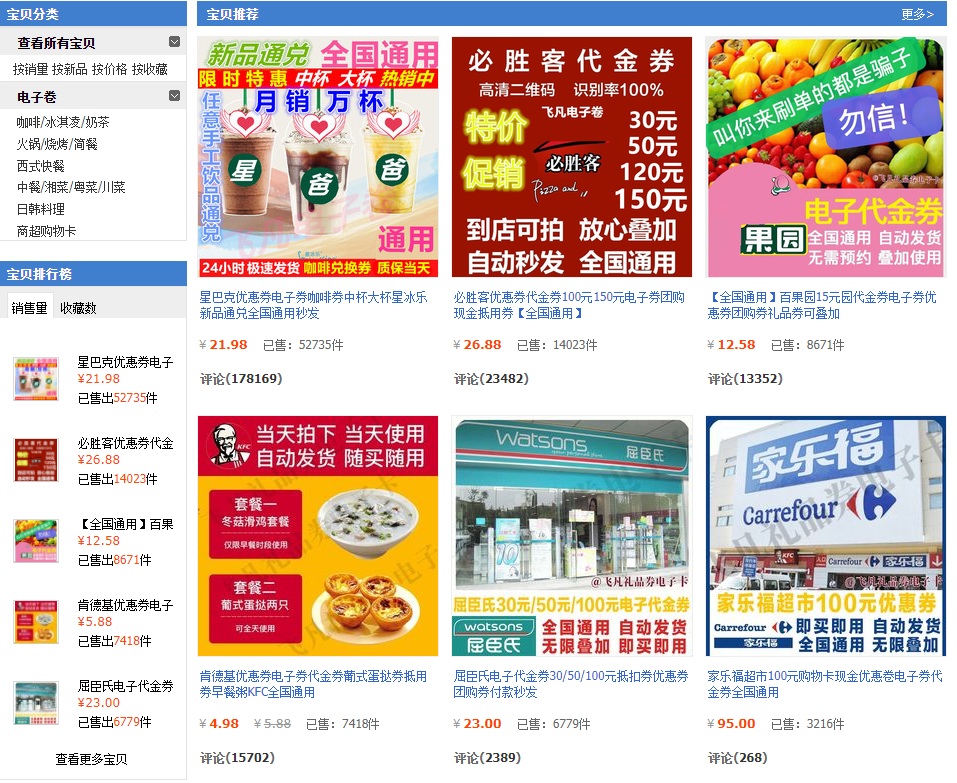This screenshot has width=957, height=783.
Task: Open 咖啡/冰淇凌/奶茶 category
Action: click(x=63, y=122)
